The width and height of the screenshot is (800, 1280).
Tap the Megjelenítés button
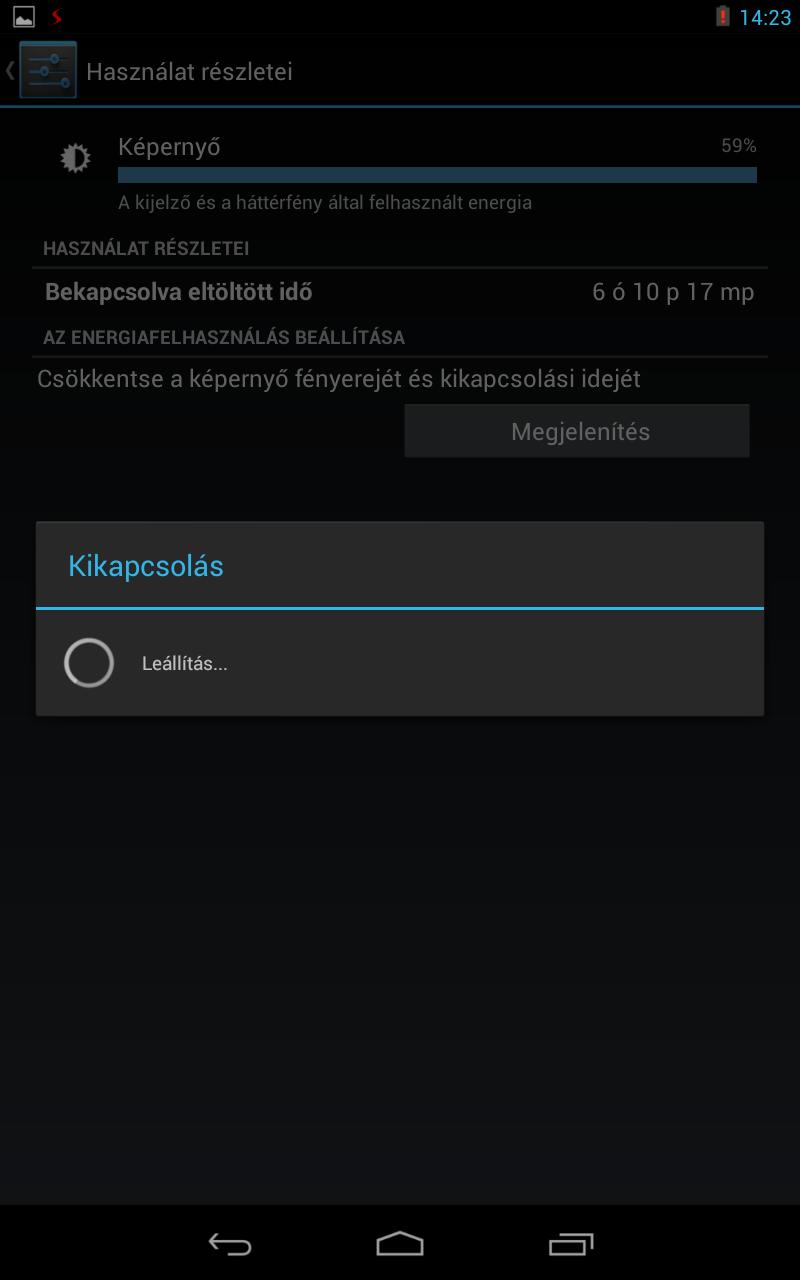(x=577, y=431)
